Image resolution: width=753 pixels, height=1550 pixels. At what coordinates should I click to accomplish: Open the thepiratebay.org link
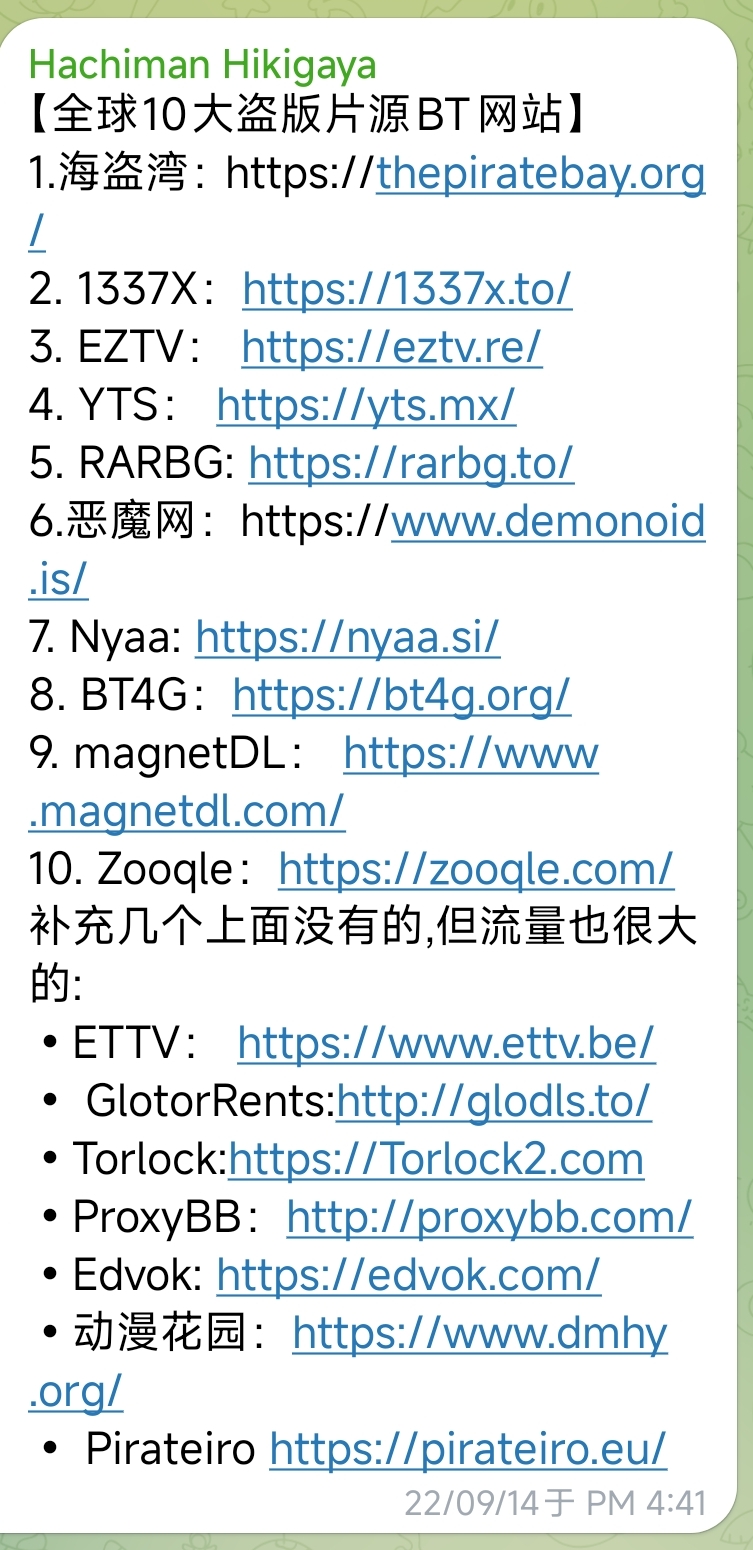coord(540,175)
